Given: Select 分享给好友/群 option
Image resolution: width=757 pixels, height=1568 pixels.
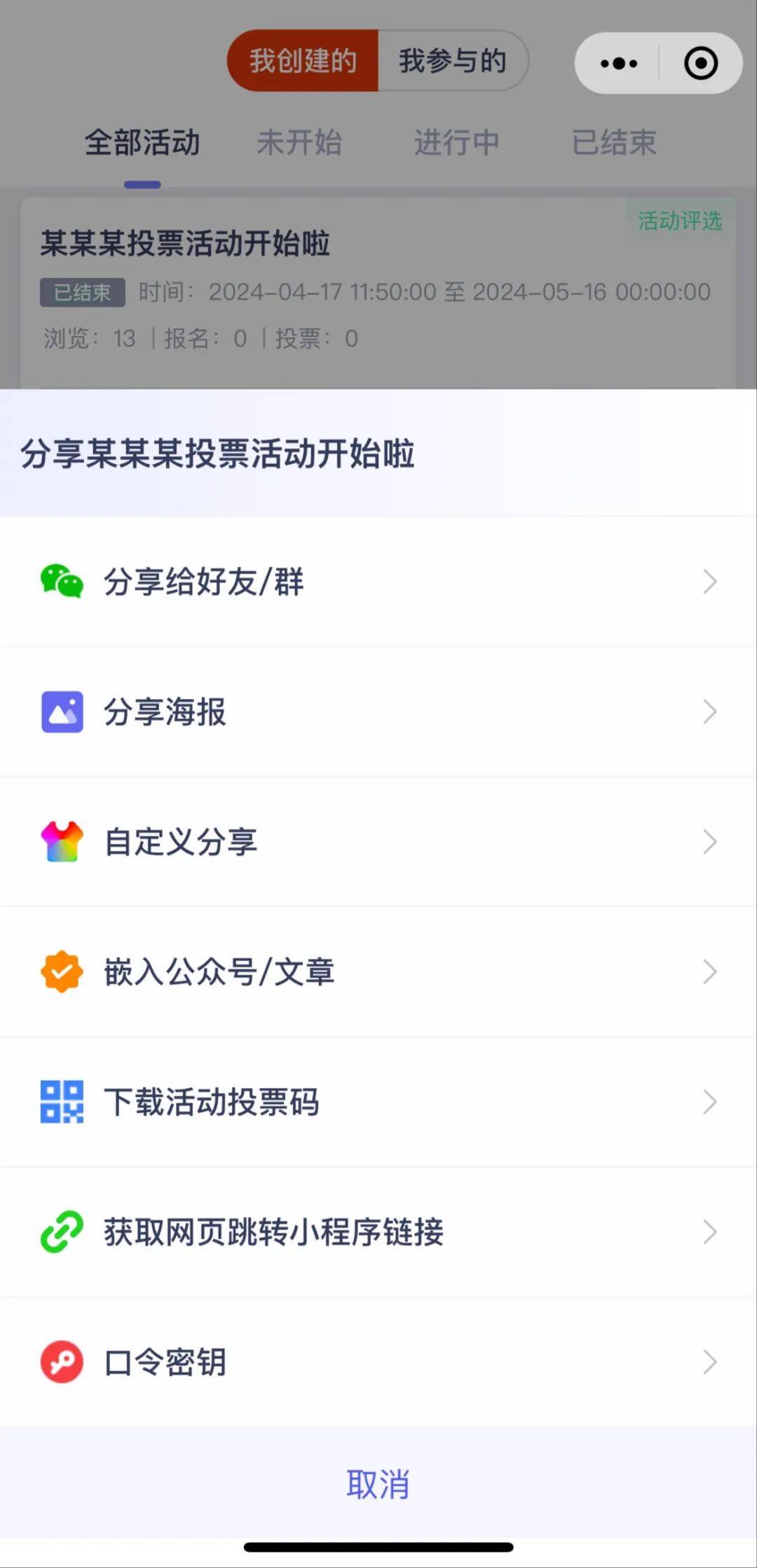Looking at the screenshot, I should (378, 582).
